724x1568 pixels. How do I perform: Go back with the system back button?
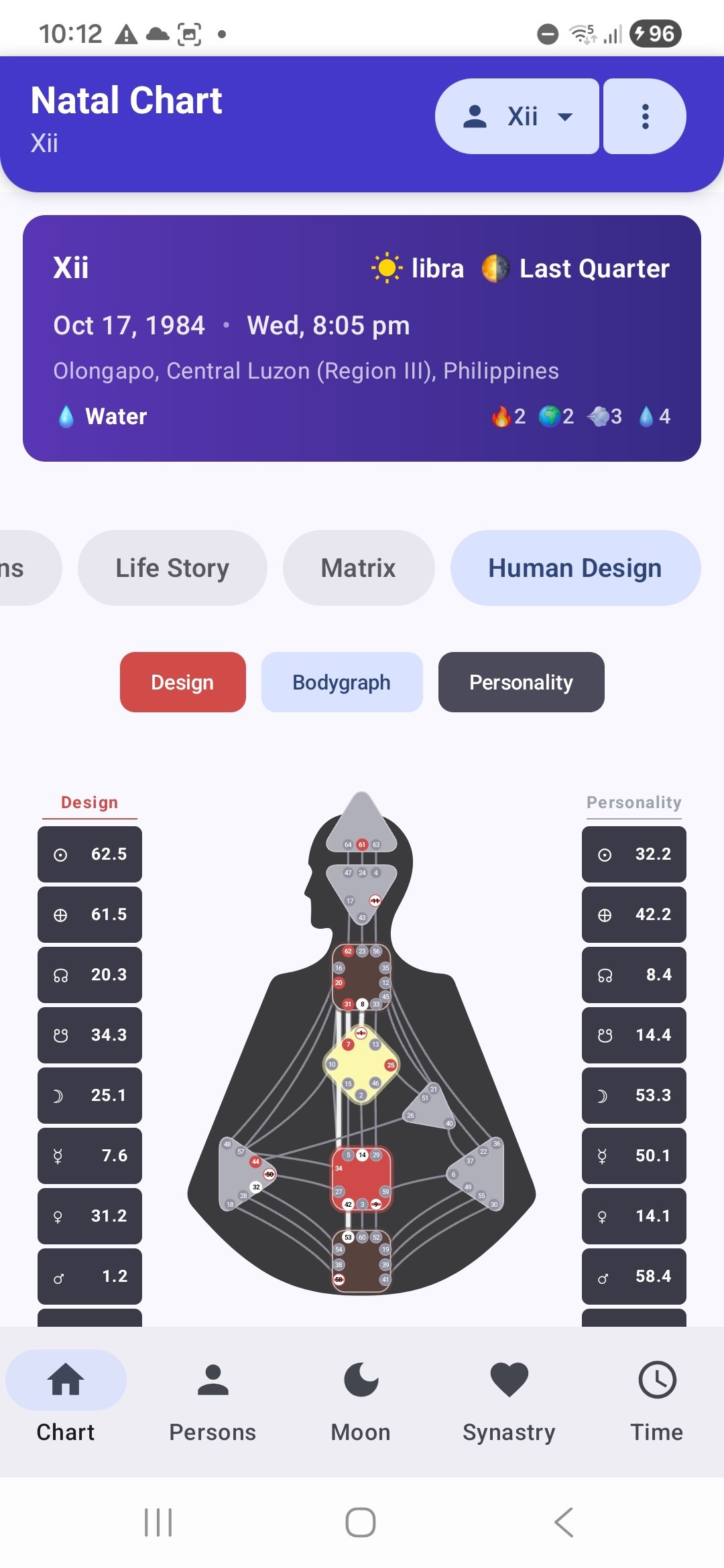click(564, 1522)
